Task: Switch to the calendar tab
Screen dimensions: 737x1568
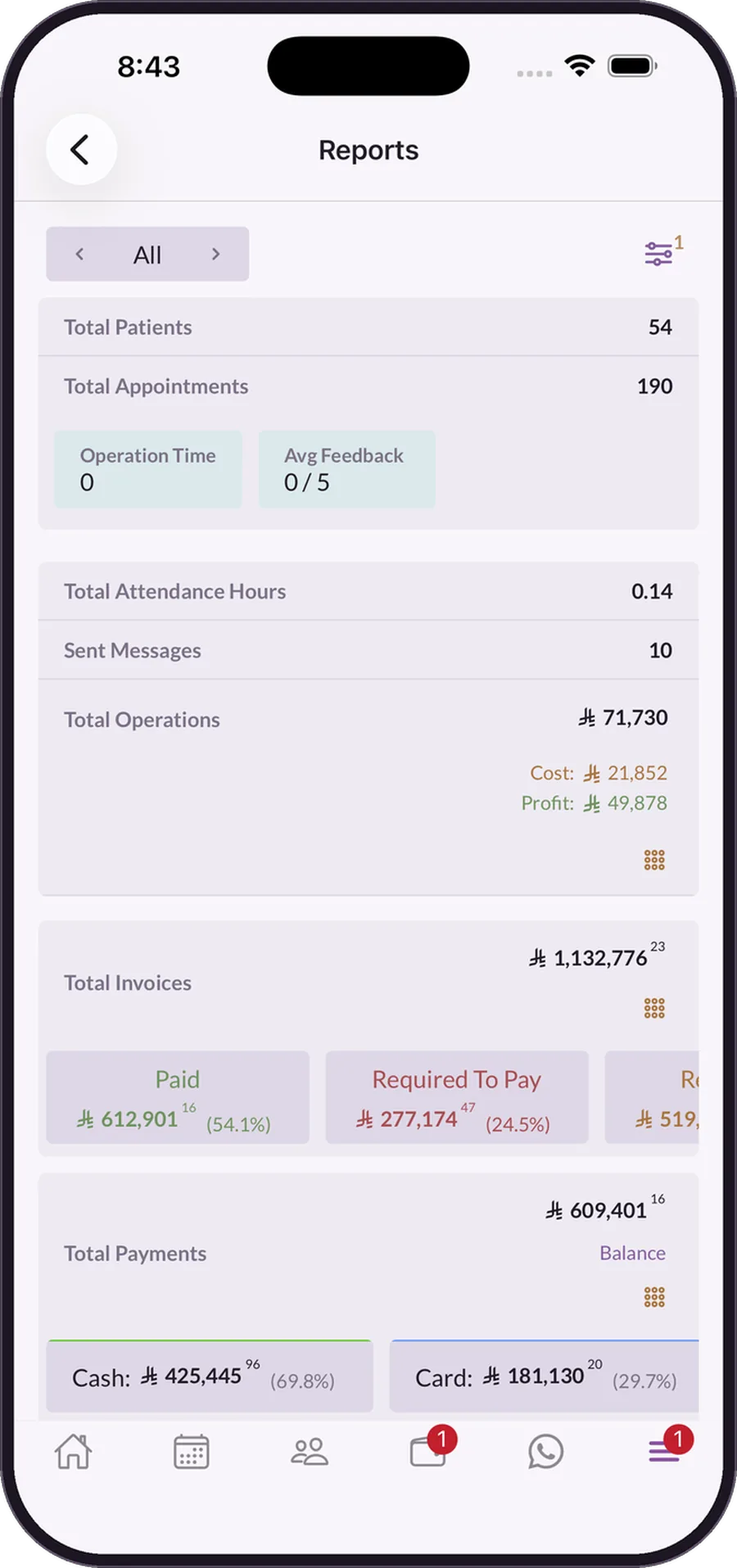Action: click(x=192, y=1452)
